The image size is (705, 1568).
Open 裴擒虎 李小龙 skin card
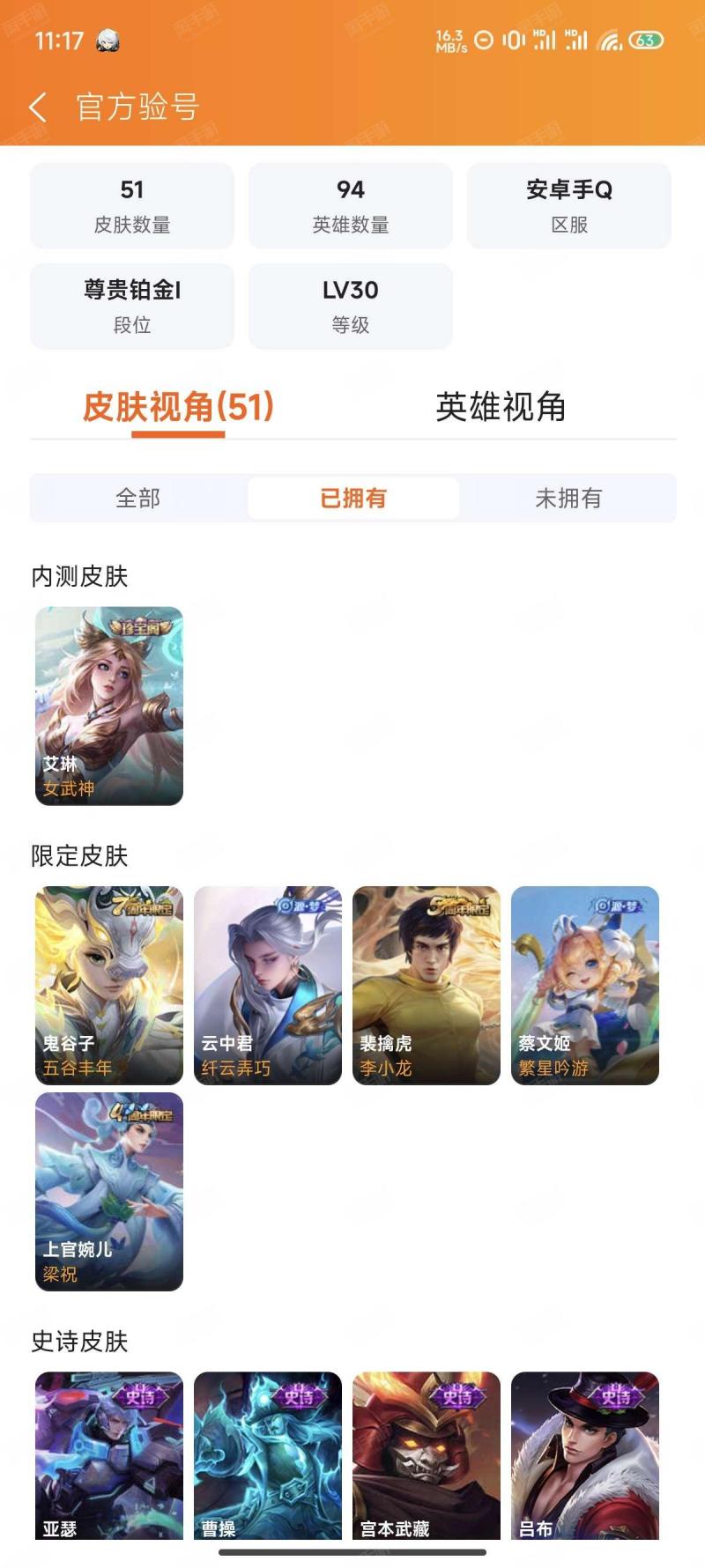pos(427,985)
